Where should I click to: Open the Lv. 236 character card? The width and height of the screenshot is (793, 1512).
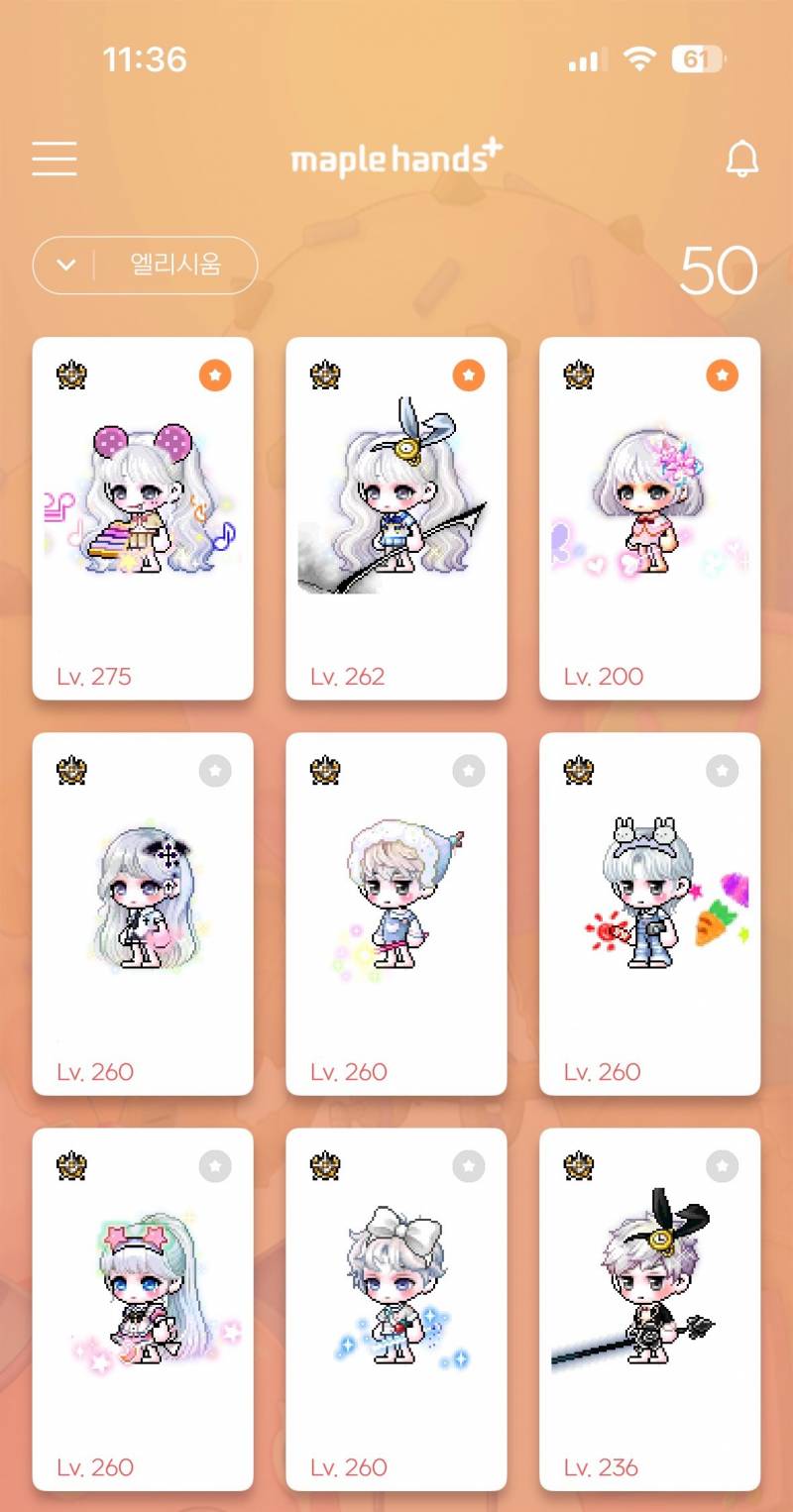[650, 1310]
